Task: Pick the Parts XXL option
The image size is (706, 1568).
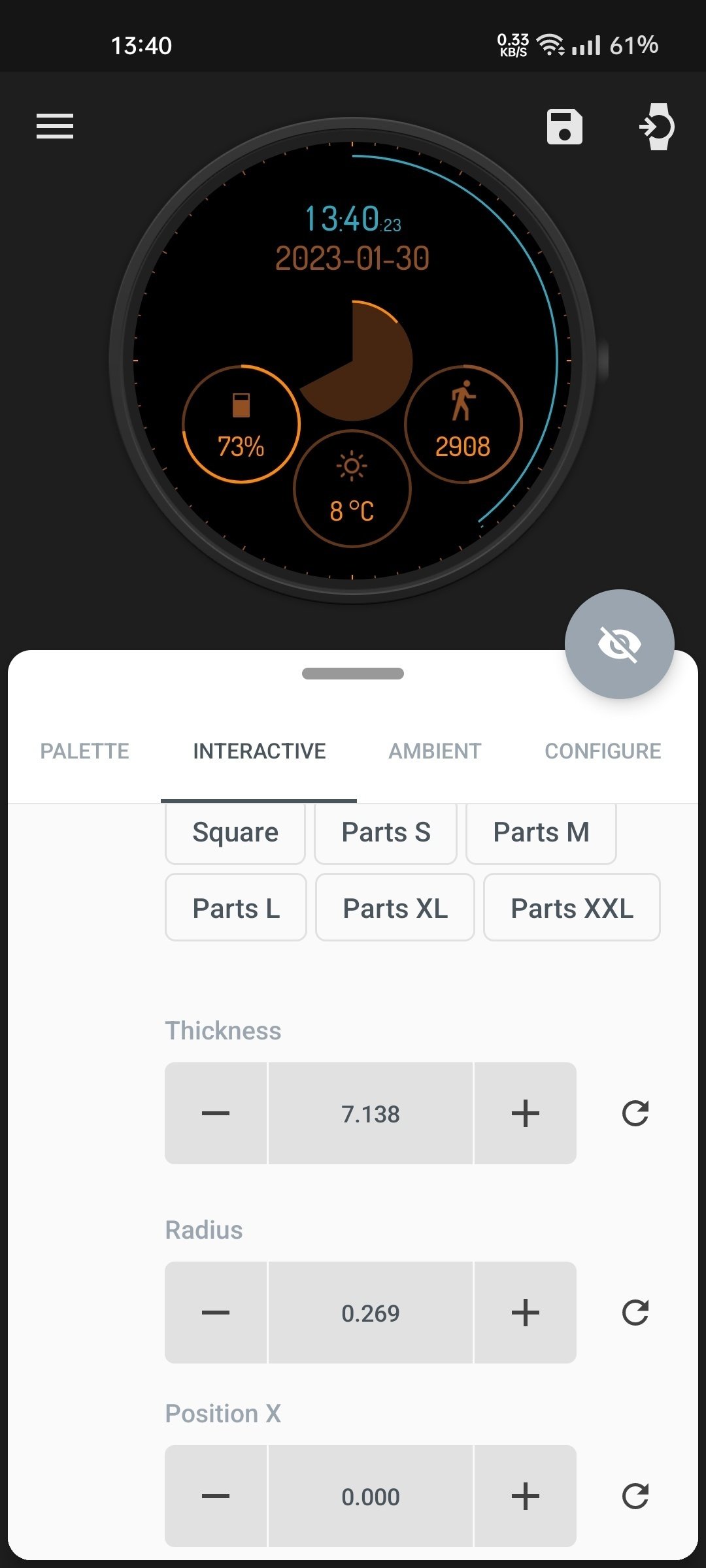Action: [571, 908]
